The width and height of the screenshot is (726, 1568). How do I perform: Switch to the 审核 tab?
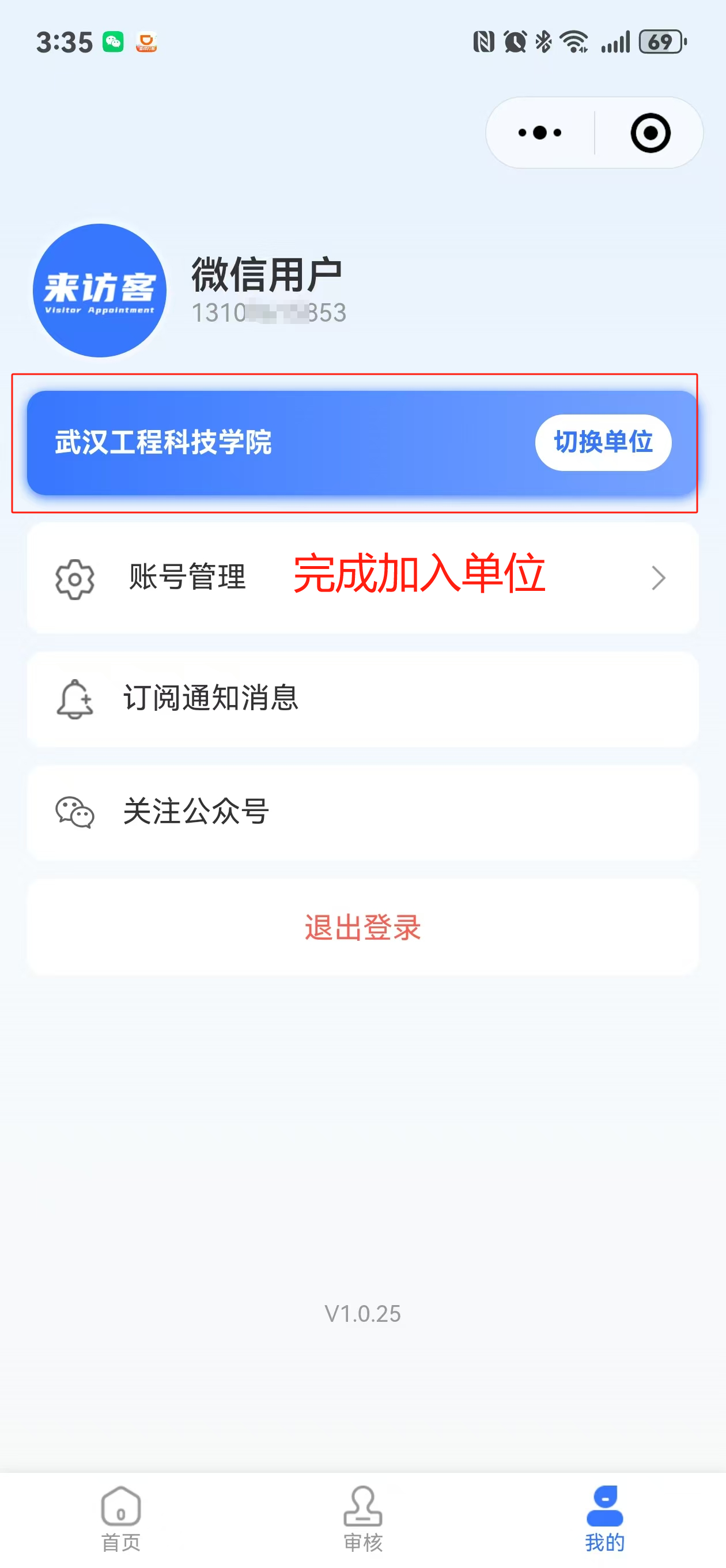362,1520
